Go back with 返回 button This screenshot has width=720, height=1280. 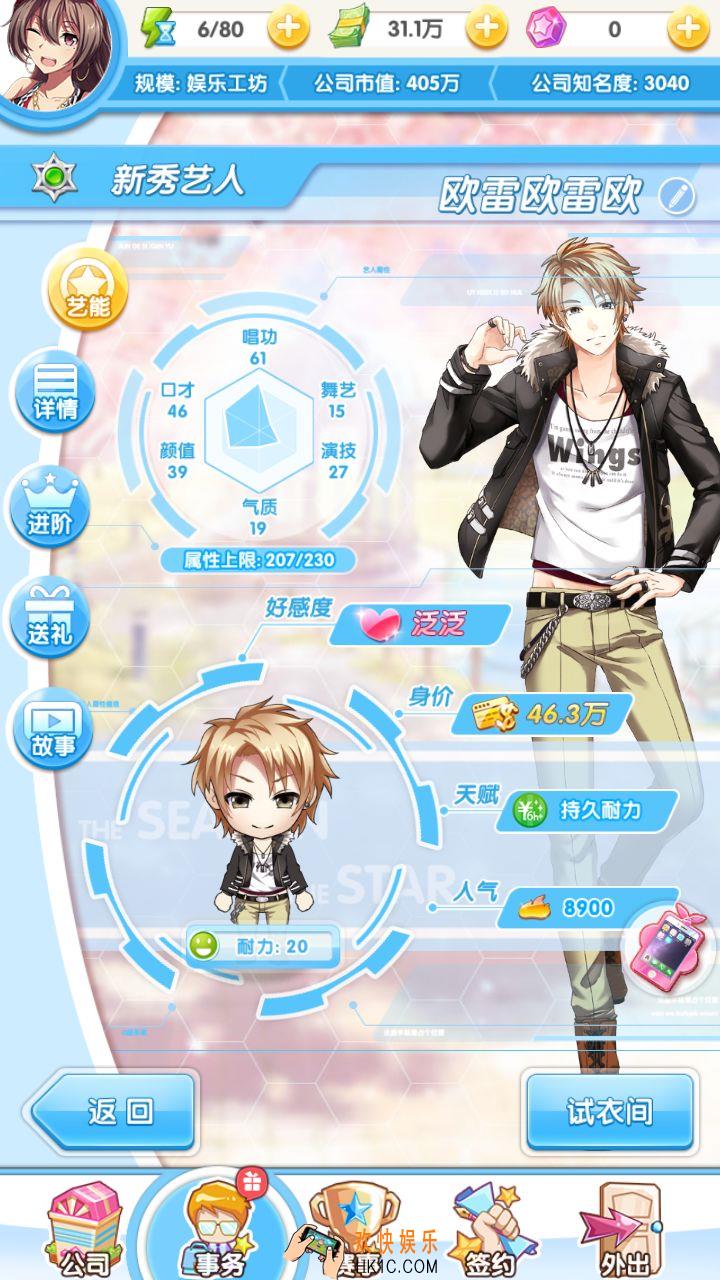113,1112
